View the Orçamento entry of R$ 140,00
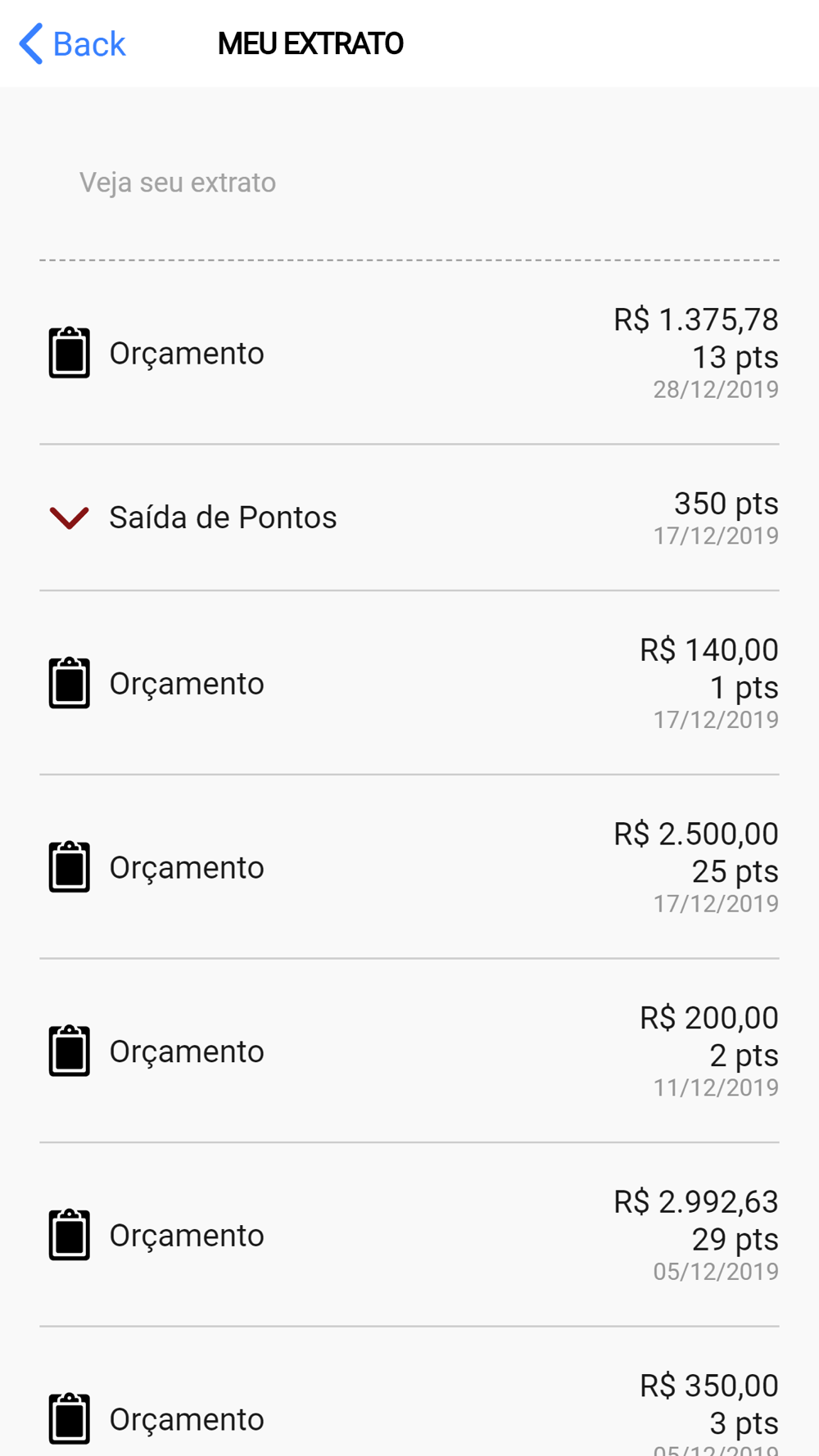The width and height of the screenshot is (819, 1456). [409, 684]
